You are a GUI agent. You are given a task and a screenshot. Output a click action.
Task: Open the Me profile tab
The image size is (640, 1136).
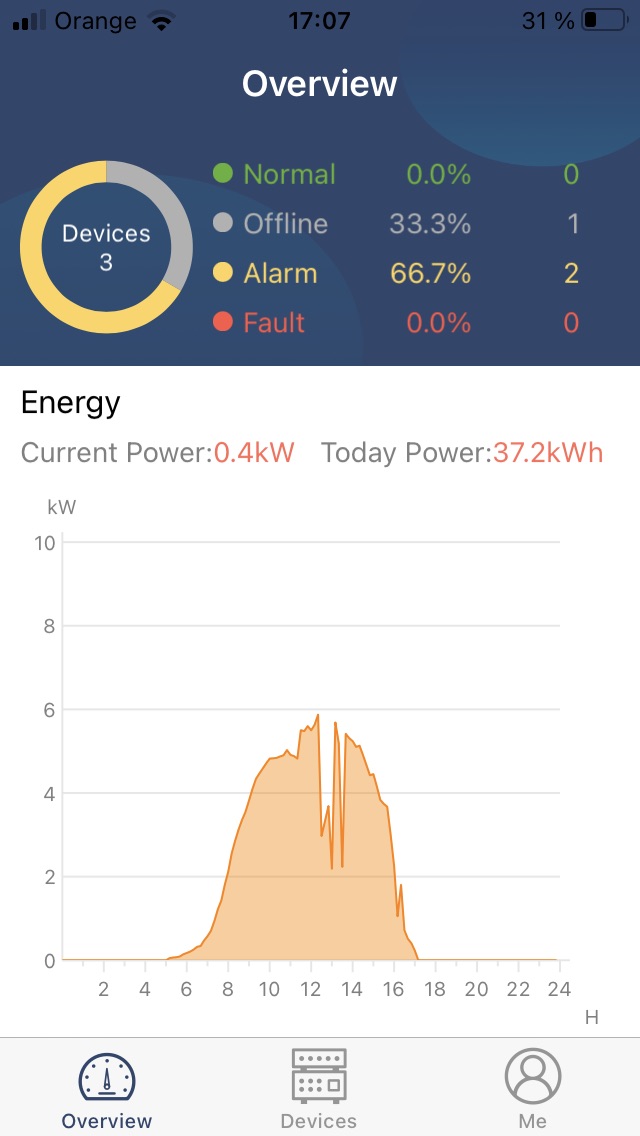tap(532, 1088)
